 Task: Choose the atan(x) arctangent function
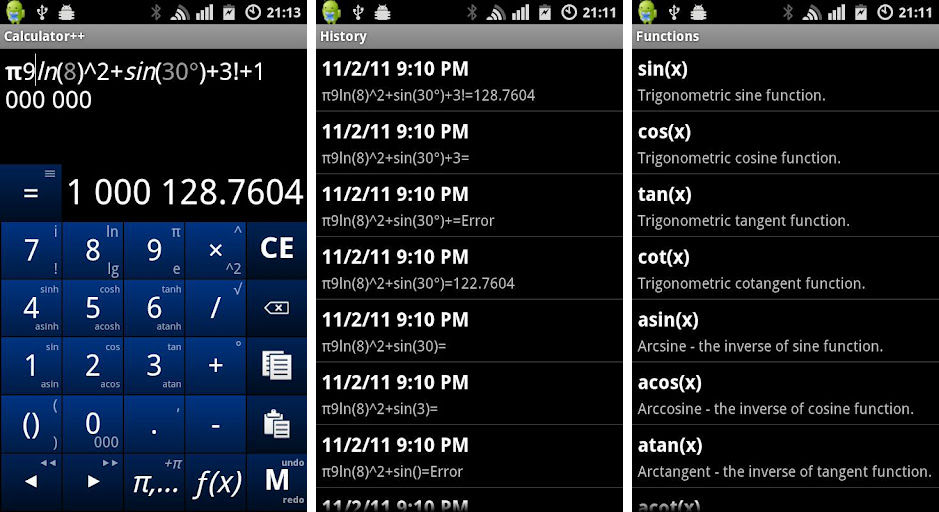click(785, 457)
